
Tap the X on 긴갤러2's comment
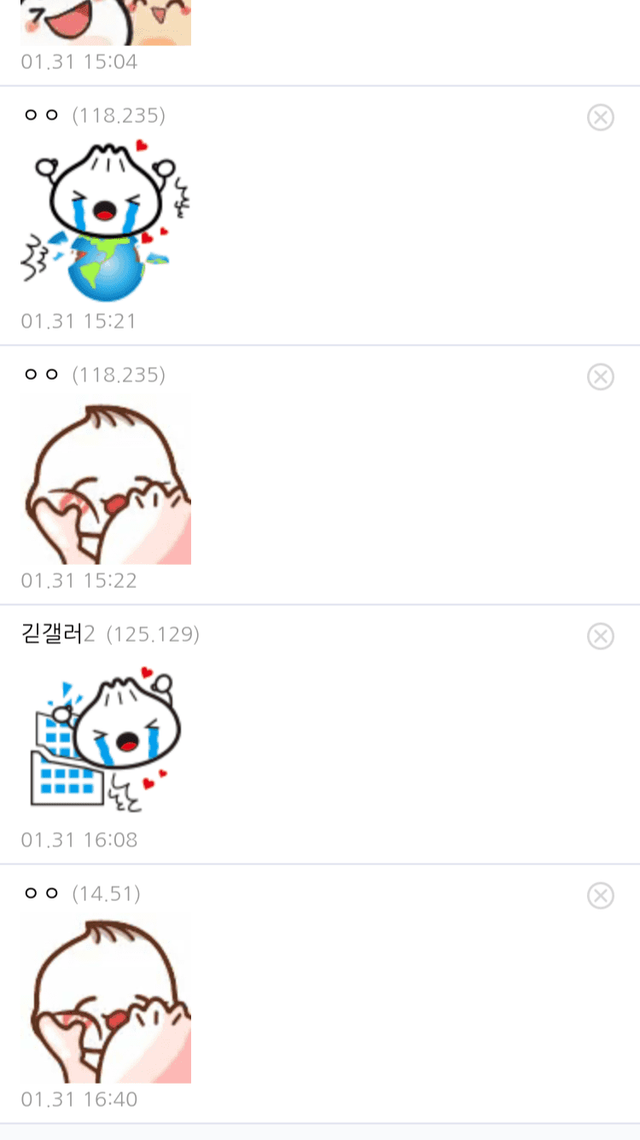[600, 636]
